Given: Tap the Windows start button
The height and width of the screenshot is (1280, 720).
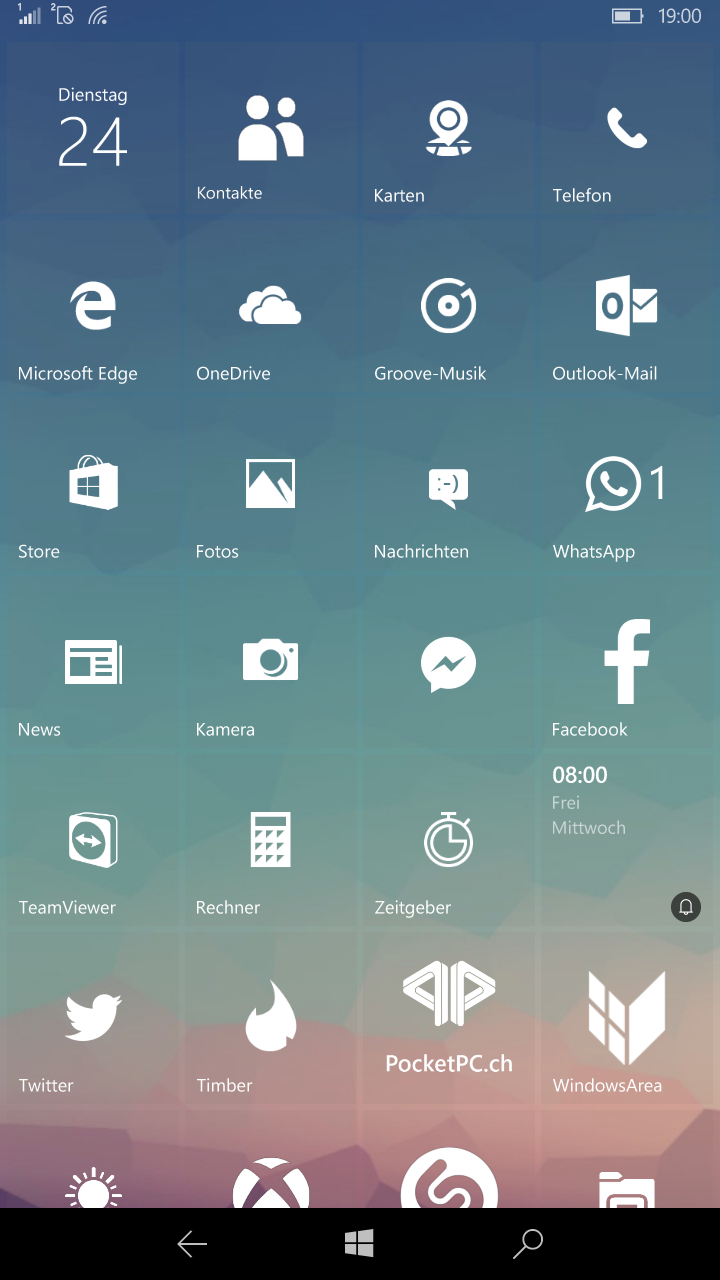Looking at the screenshot, I should 359,1243.
